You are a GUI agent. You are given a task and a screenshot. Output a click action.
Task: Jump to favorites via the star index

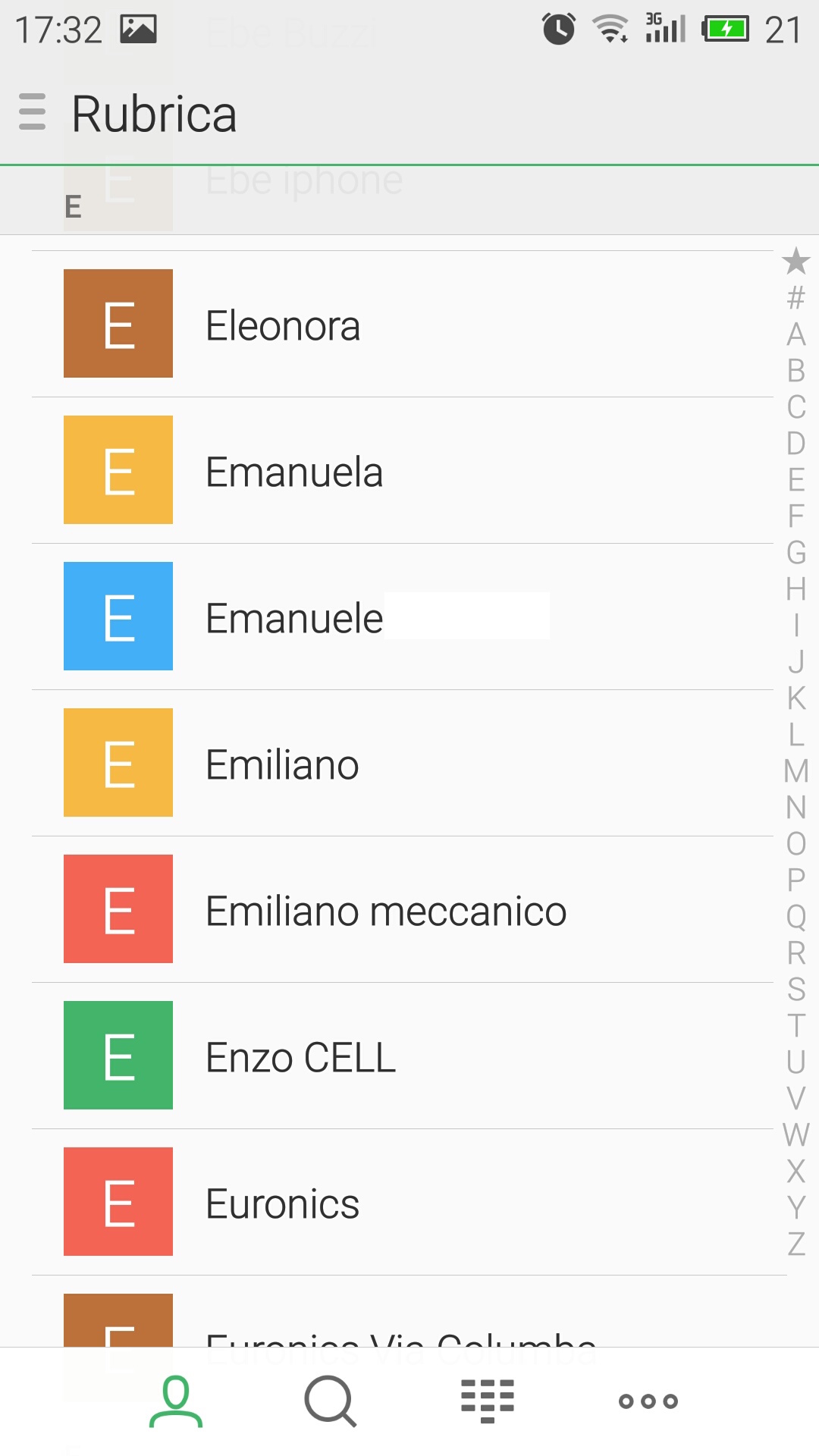click(795, 262)
